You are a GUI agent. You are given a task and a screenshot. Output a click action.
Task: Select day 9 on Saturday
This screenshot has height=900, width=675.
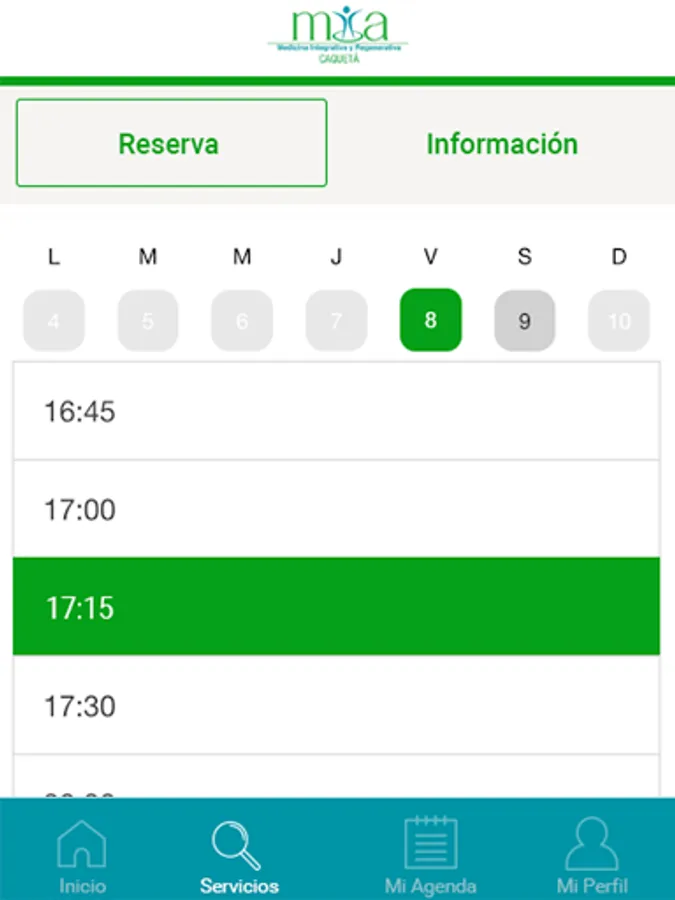pos(524,321)
